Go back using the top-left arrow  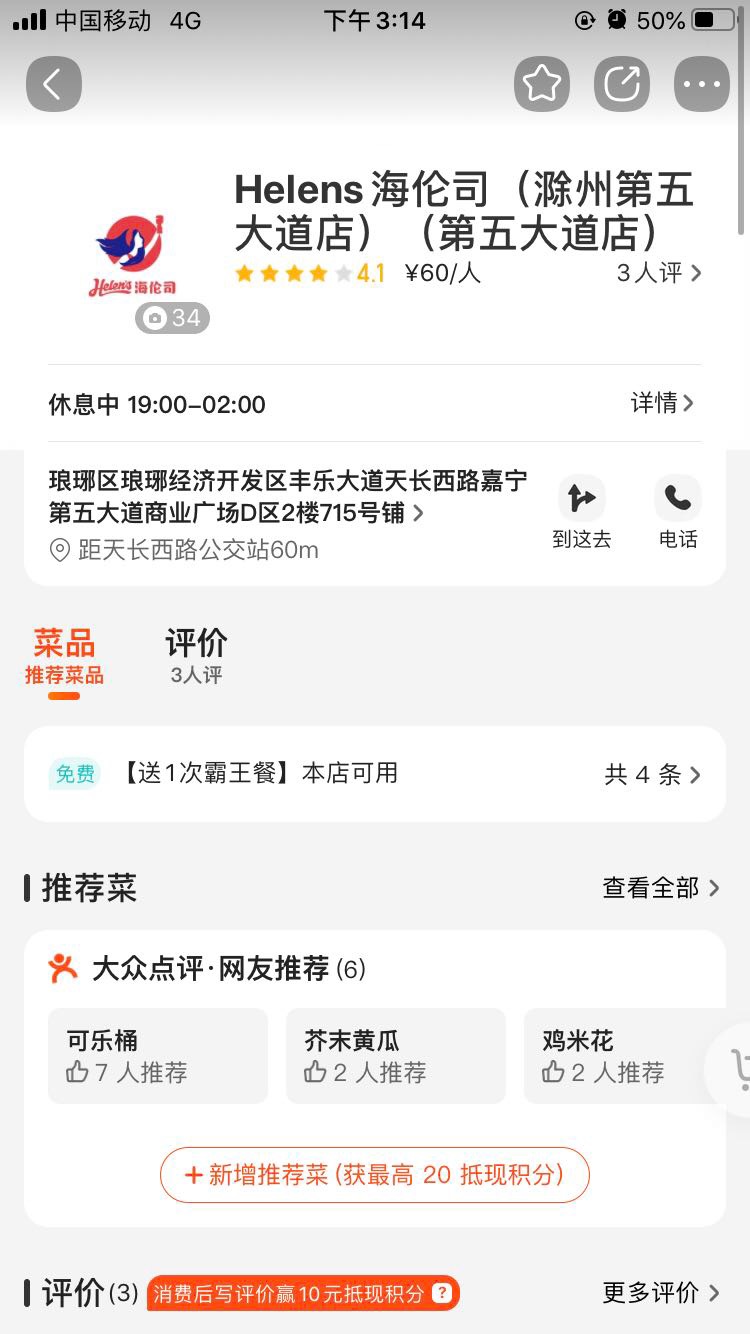[53, 84]
